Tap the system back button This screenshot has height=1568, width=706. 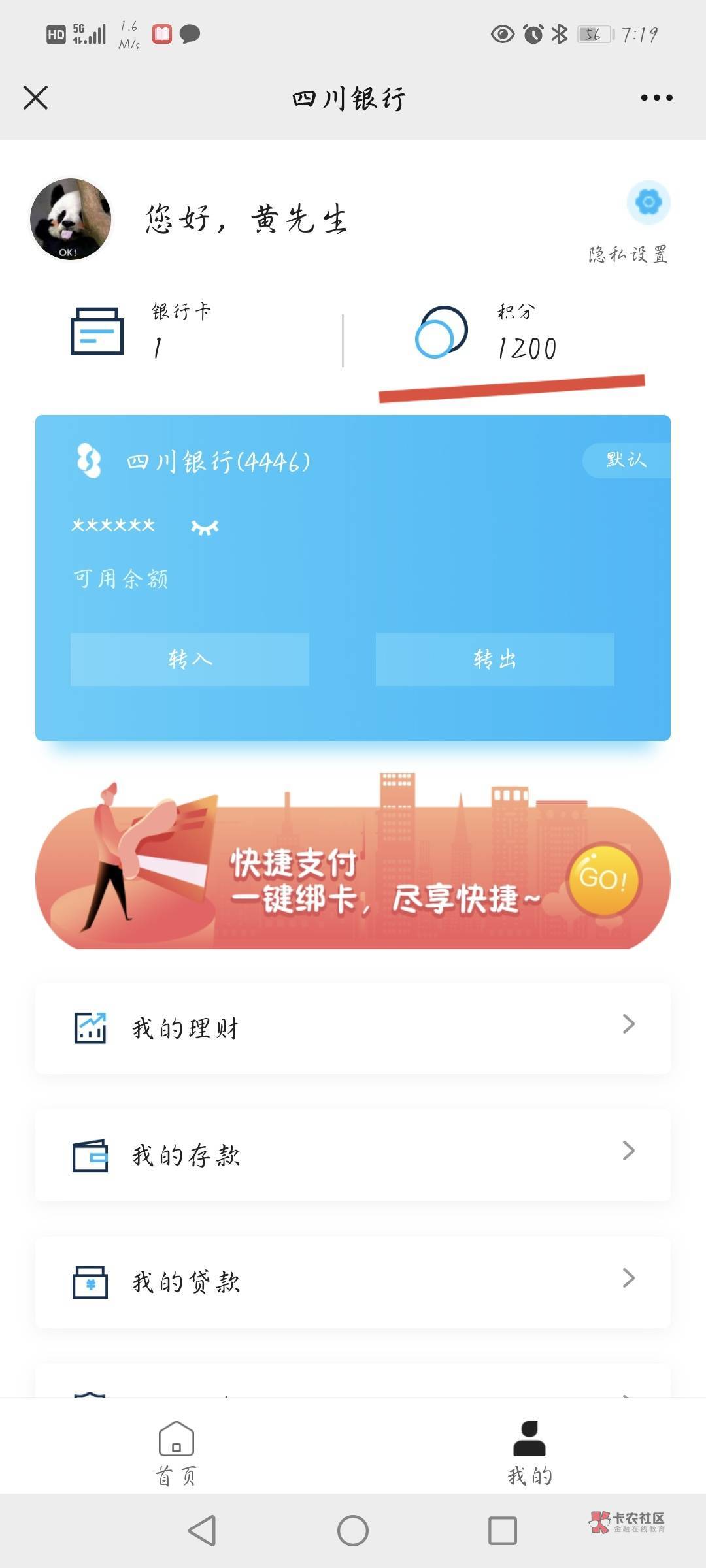pyautogui.click(x=202, y=1530)
